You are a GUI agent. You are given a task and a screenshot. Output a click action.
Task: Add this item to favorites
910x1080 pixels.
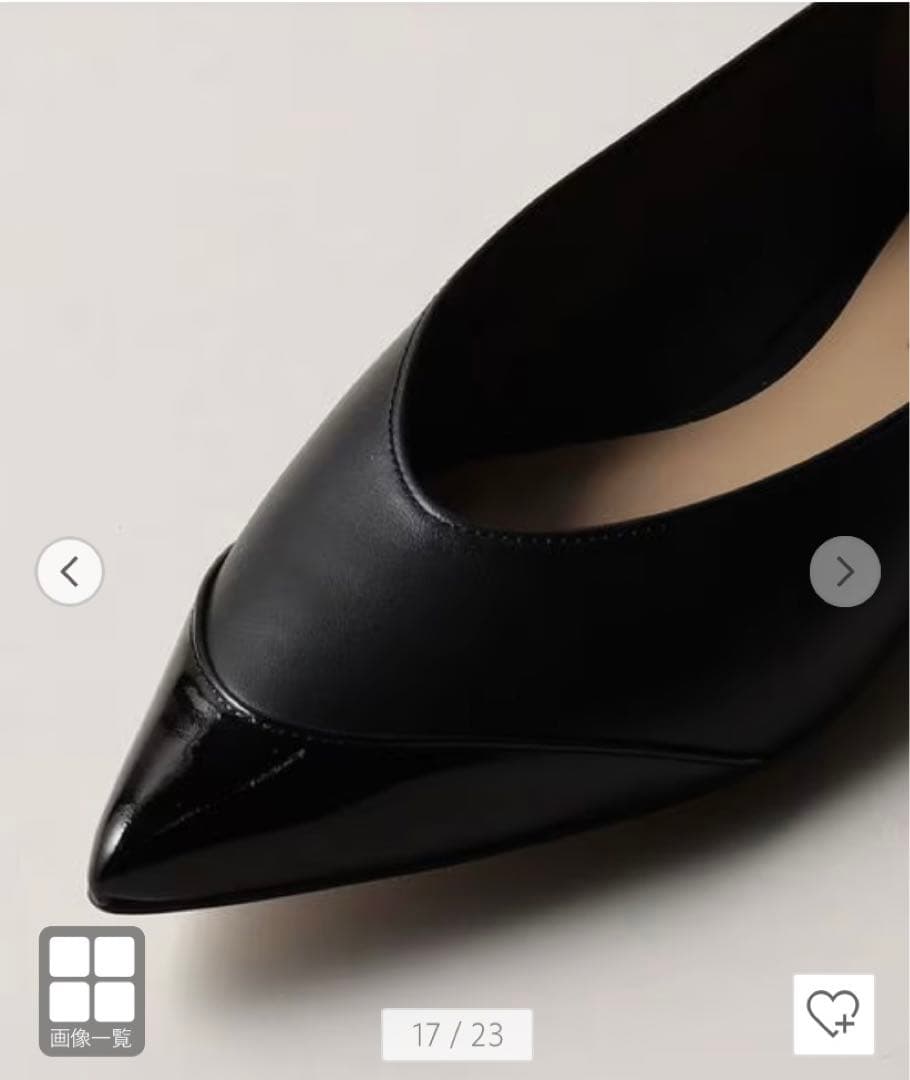pos(834,1014)
